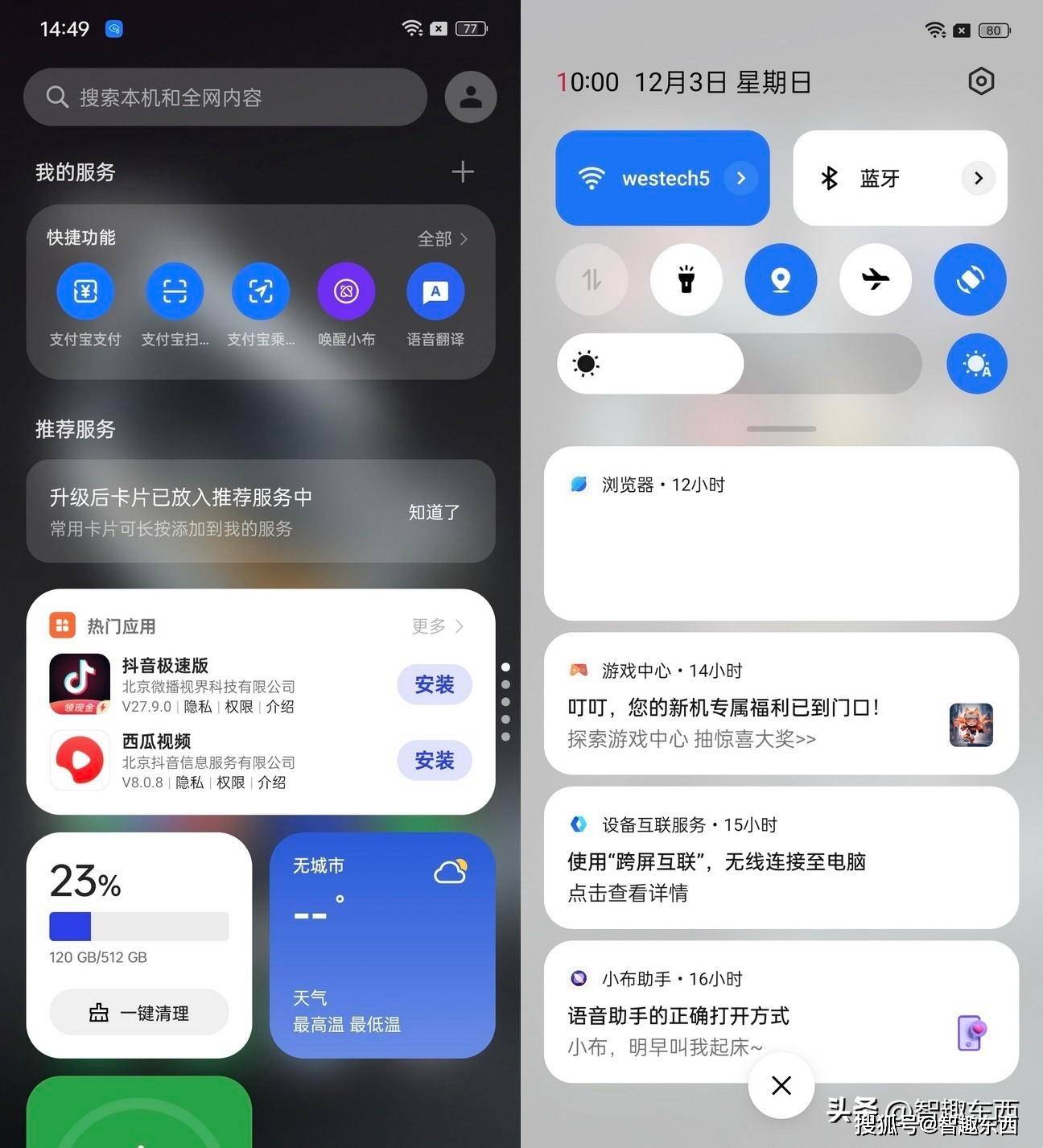Image resolution: width=1043 pixels, height=1148 pixels.
Task: Turn on the flashlight
Action: coord(686,279)
